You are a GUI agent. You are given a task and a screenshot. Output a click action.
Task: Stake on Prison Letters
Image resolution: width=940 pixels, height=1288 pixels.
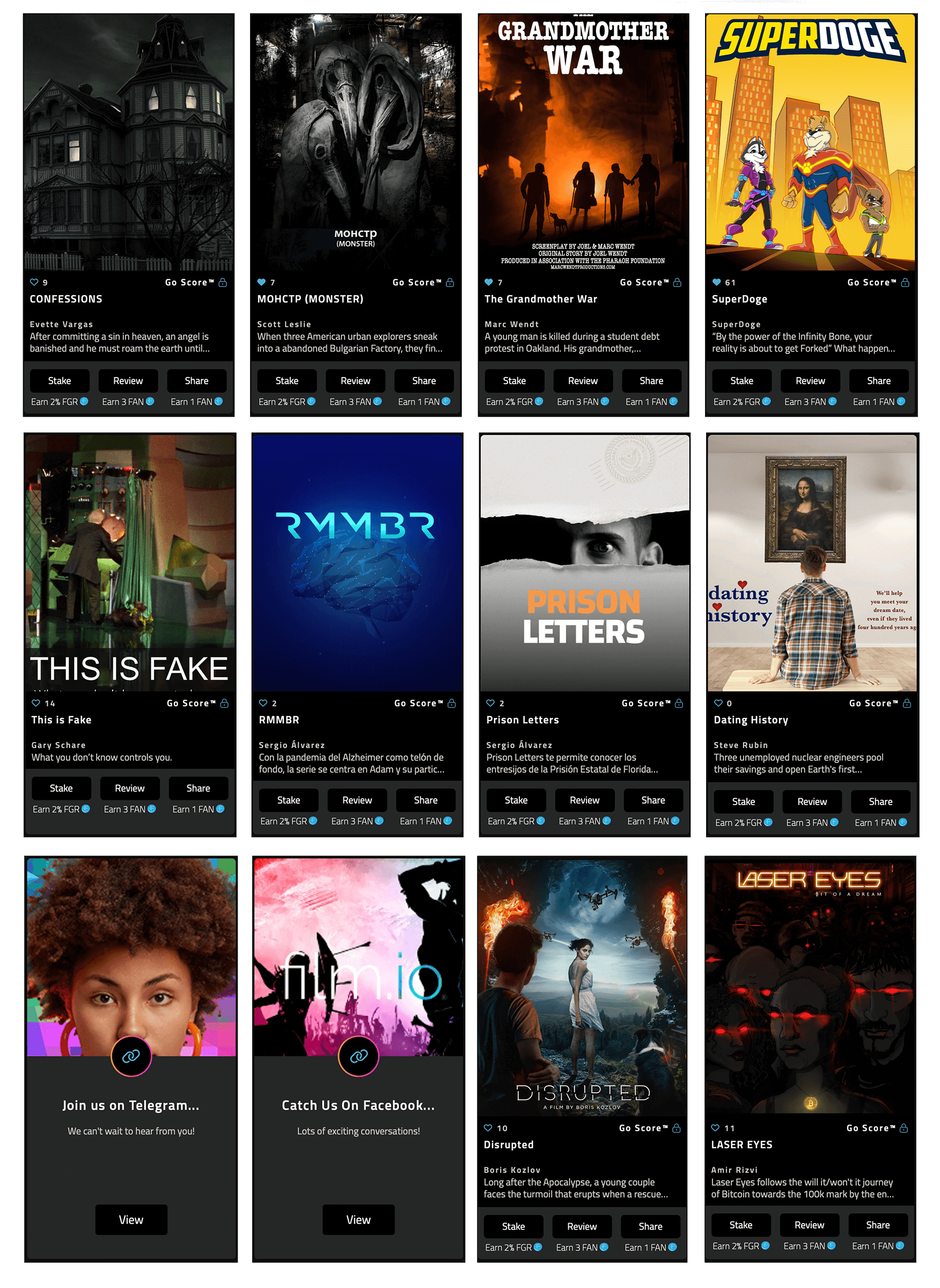516,800
